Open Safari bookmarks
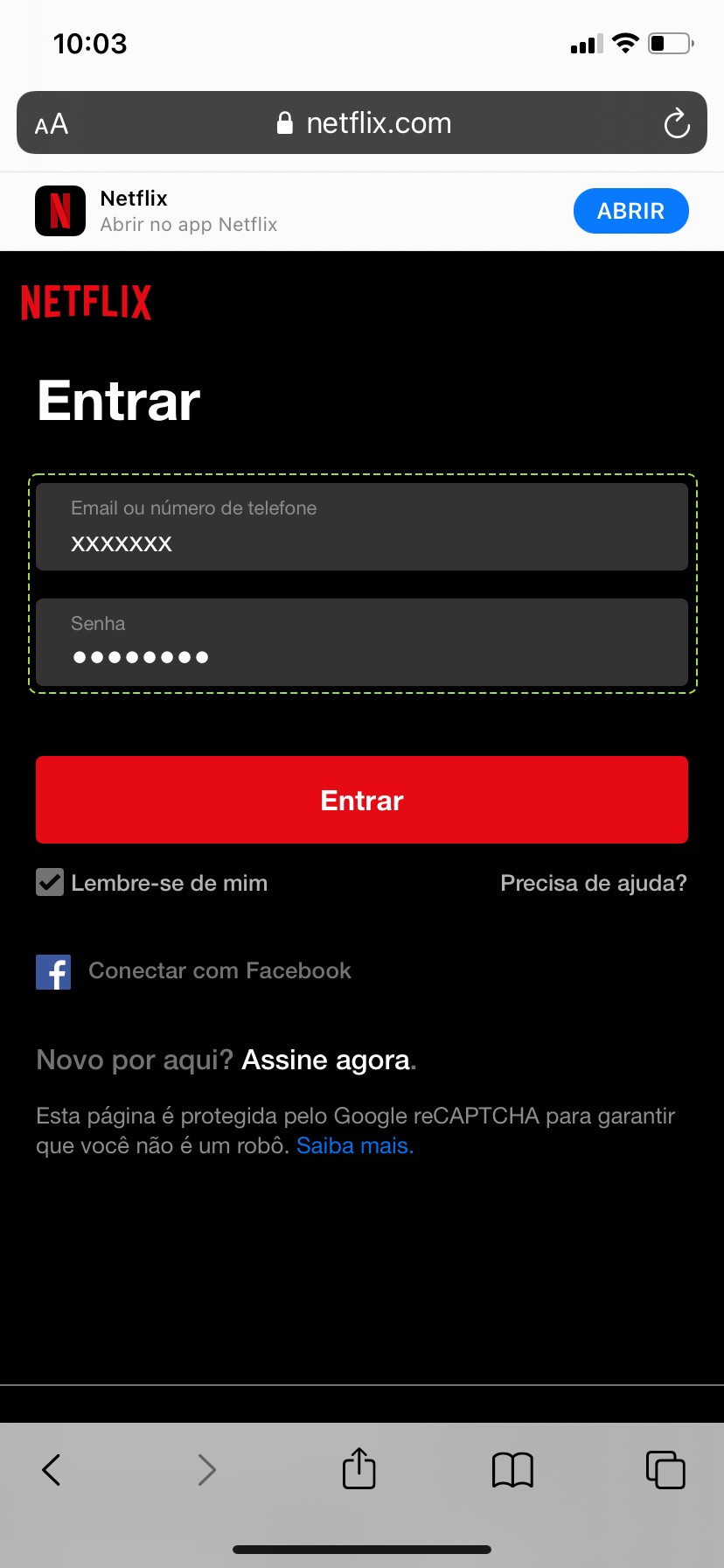The image size is (724, 1568). 512,1469
